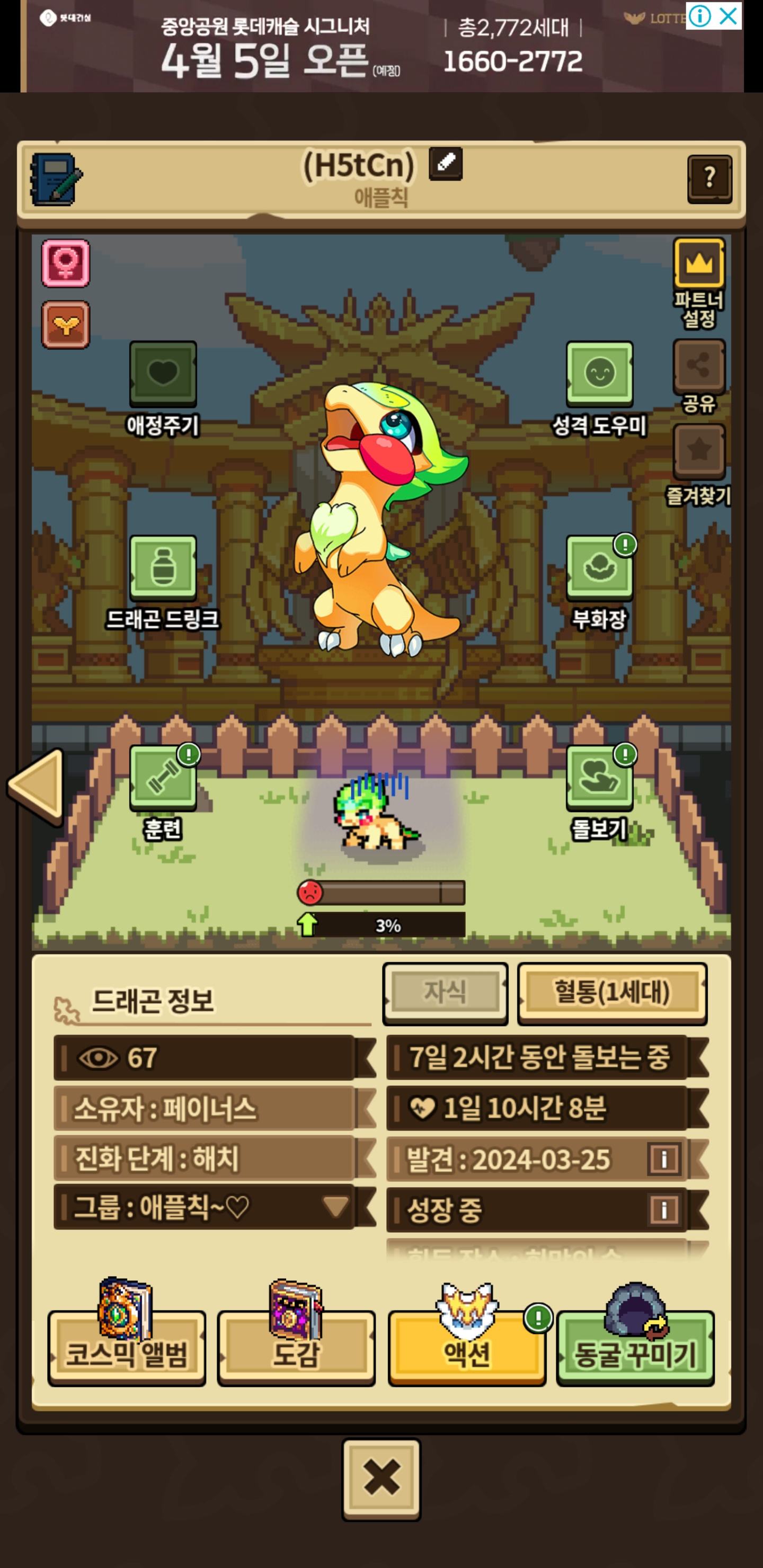Open 돌보기 caring action
Screen dimensions: 763x1568
point(599,778)
